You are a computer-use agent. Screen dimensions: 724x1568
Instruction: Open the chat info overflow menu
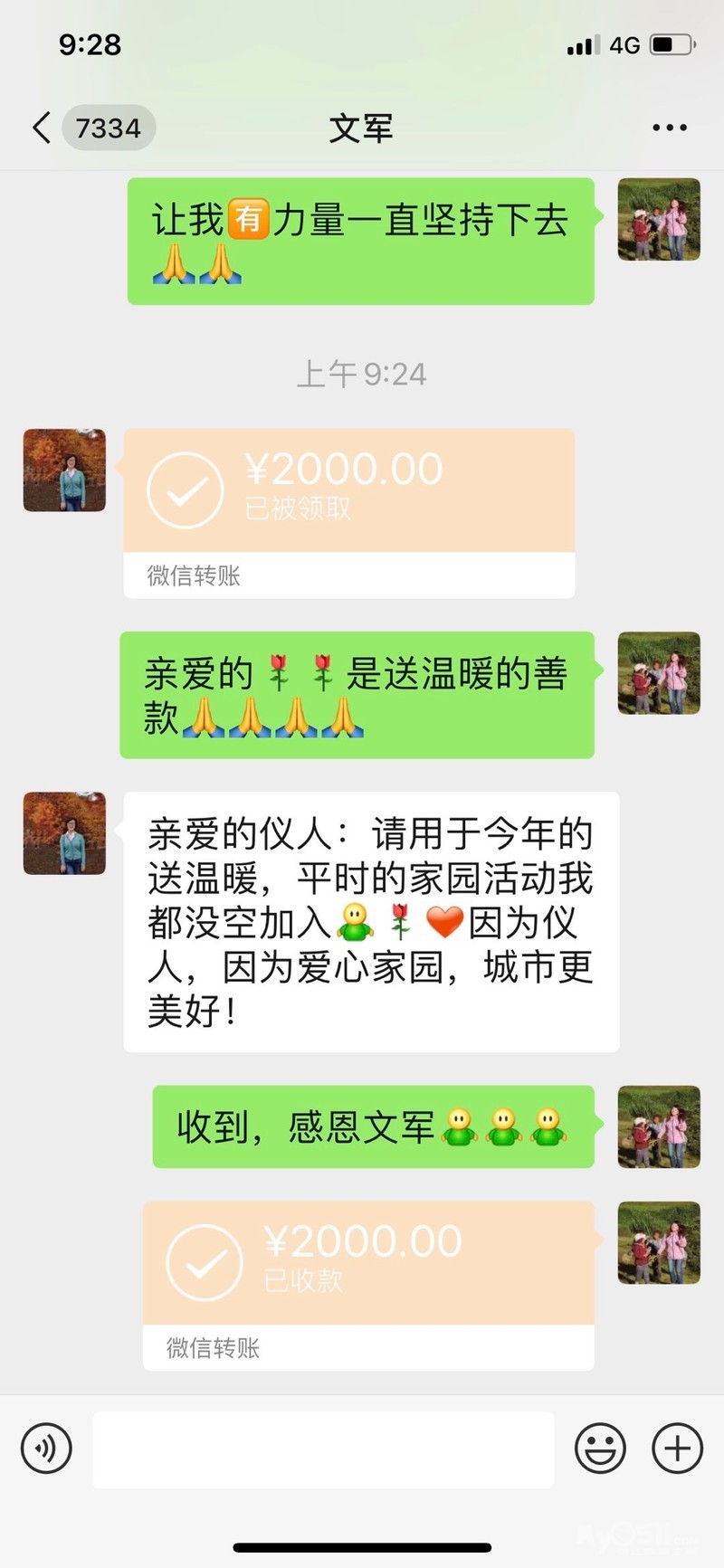click(669, 128)
